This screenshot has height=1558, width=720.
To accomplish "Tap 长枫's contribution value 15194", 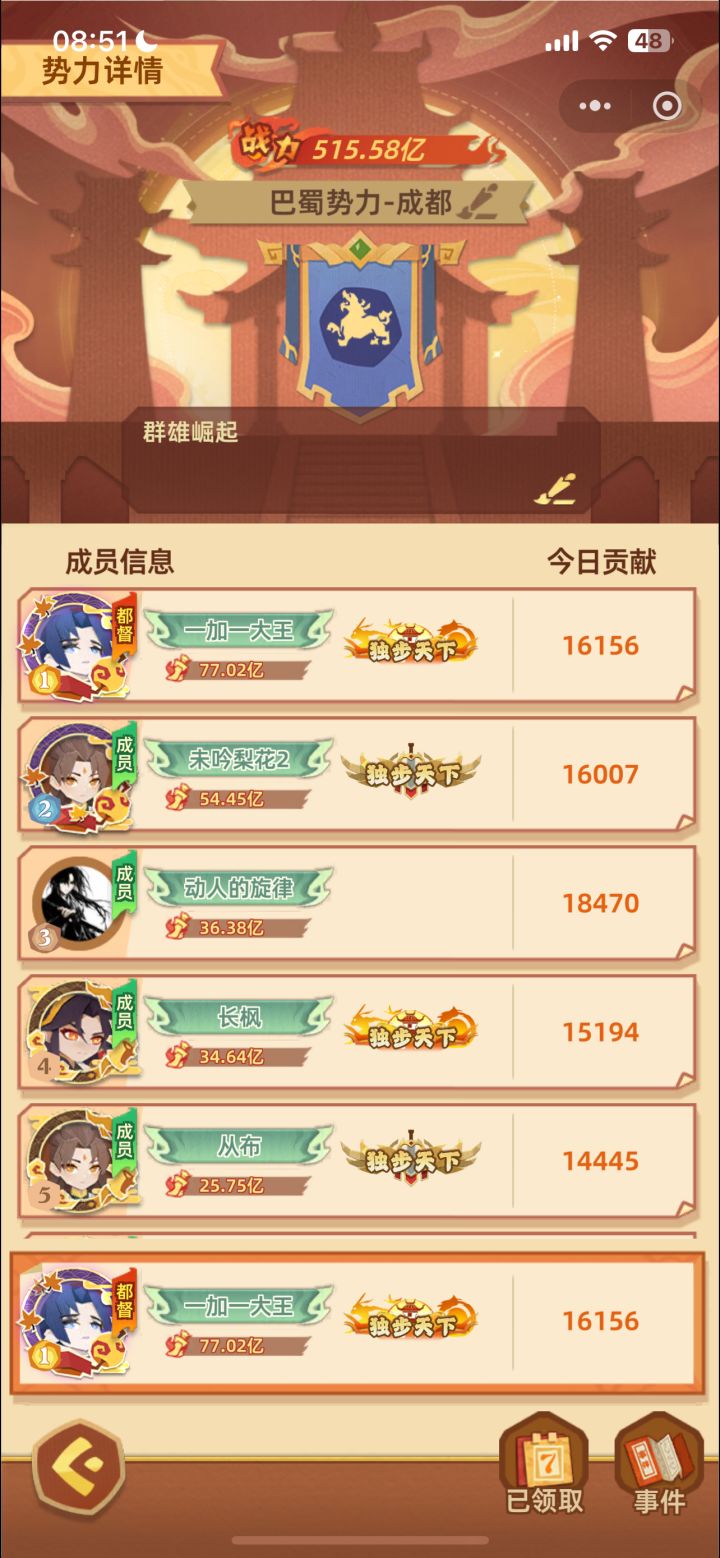I will pyautogui.click(x=600, y=1033).
